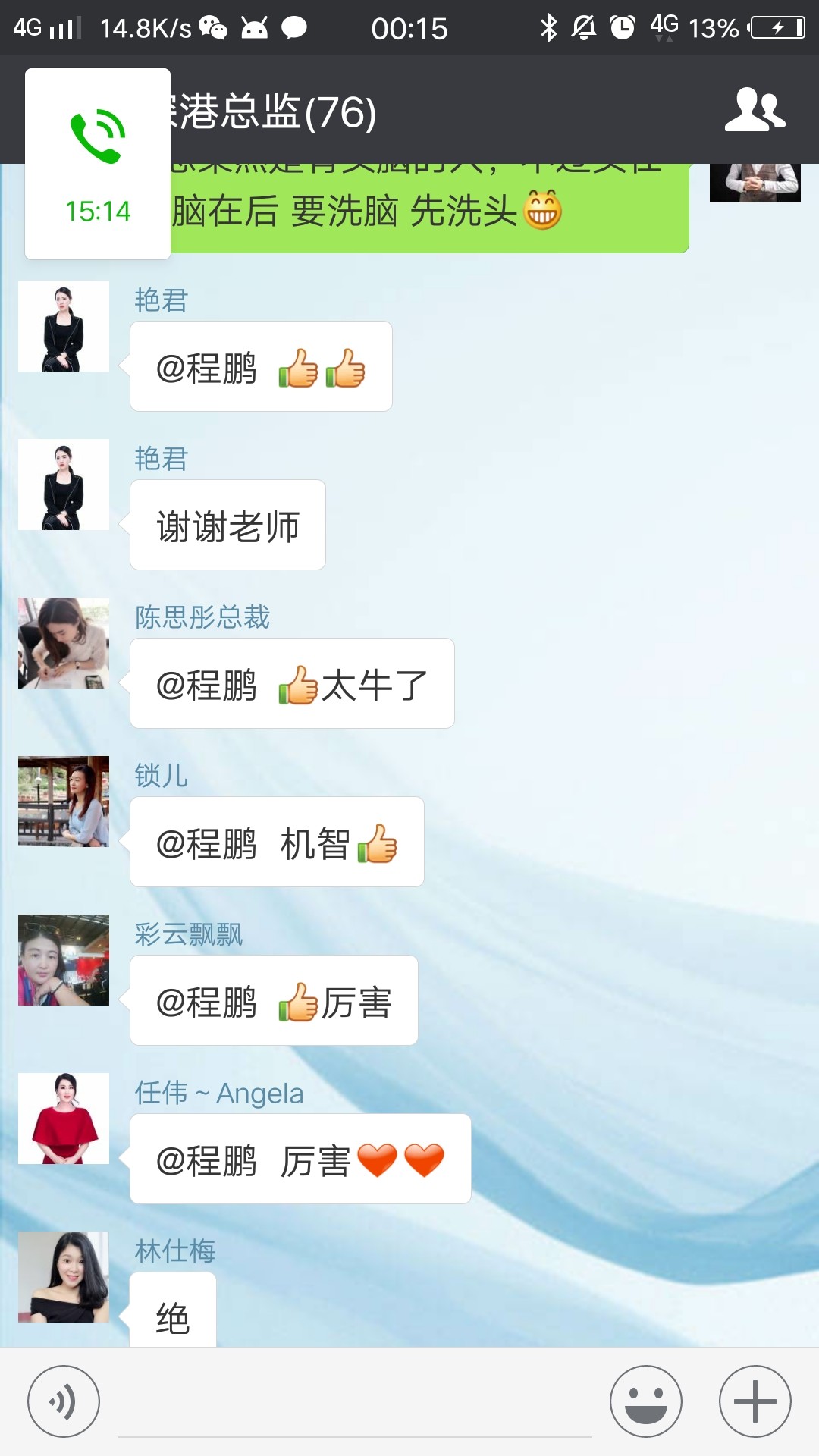This screenshot has height=1456, width=819.
Task: Open the plus attachments menu
Action: [755, 1401]
